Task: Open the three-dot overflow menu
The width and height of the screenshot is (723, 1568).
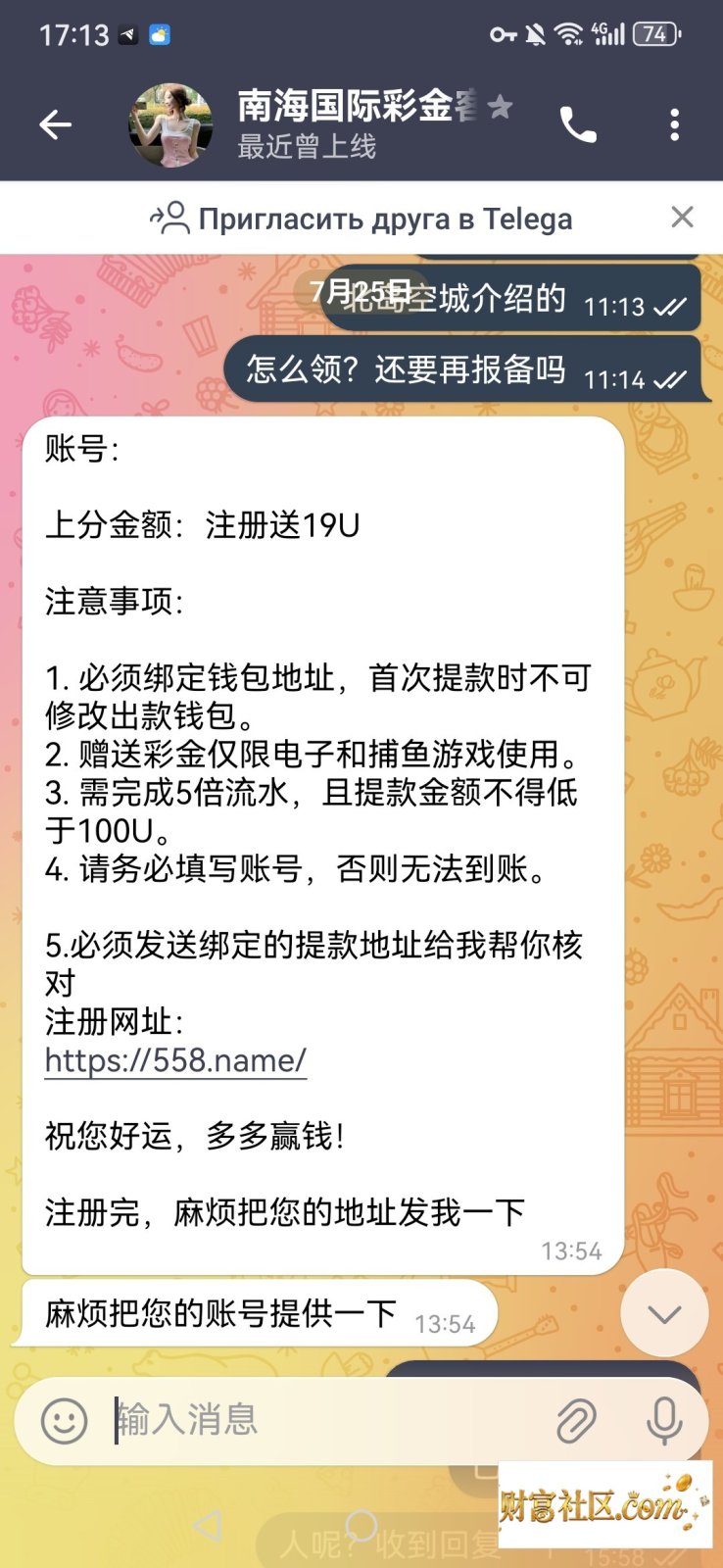Action: point(674,124)
